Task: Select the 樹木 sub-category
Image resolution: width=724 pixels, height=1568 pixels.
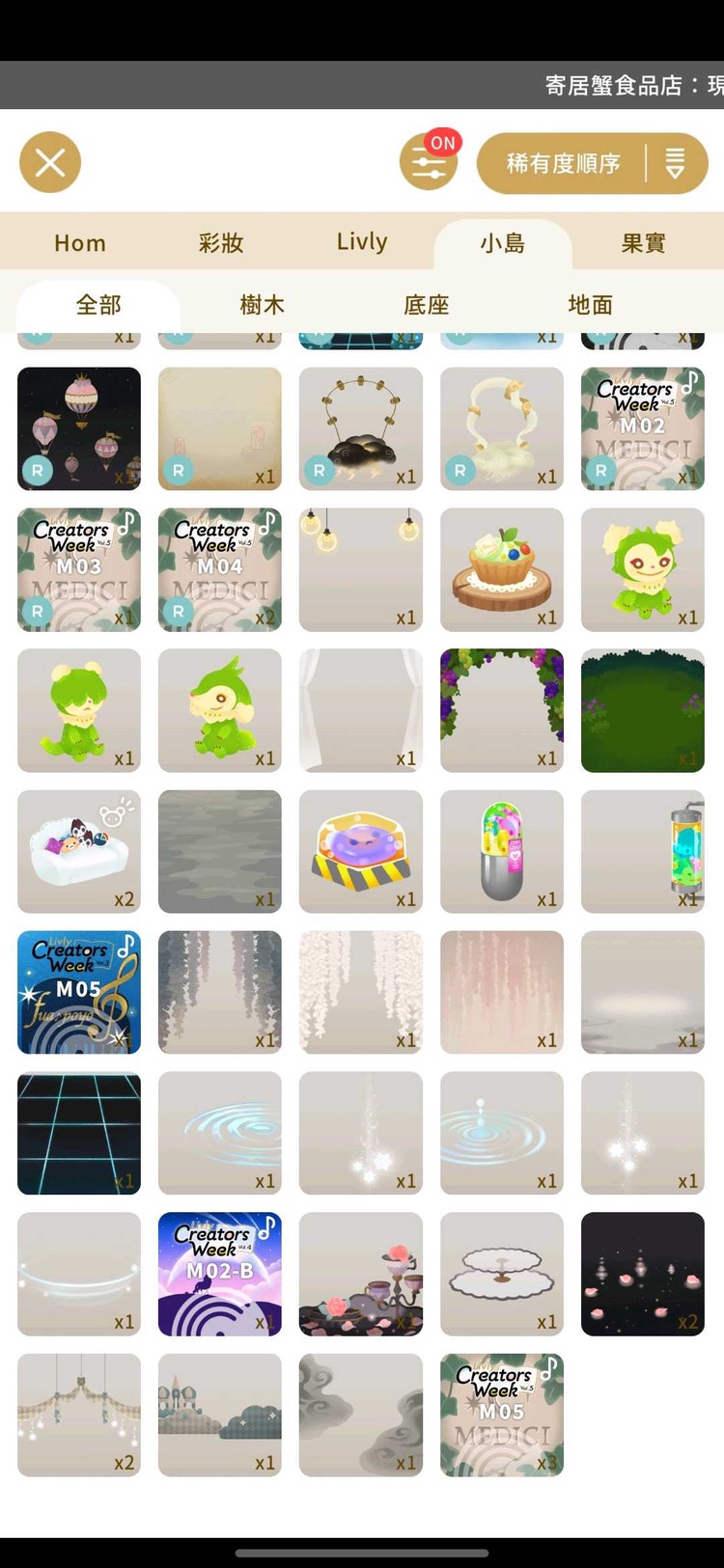Action: coord(263,306)
